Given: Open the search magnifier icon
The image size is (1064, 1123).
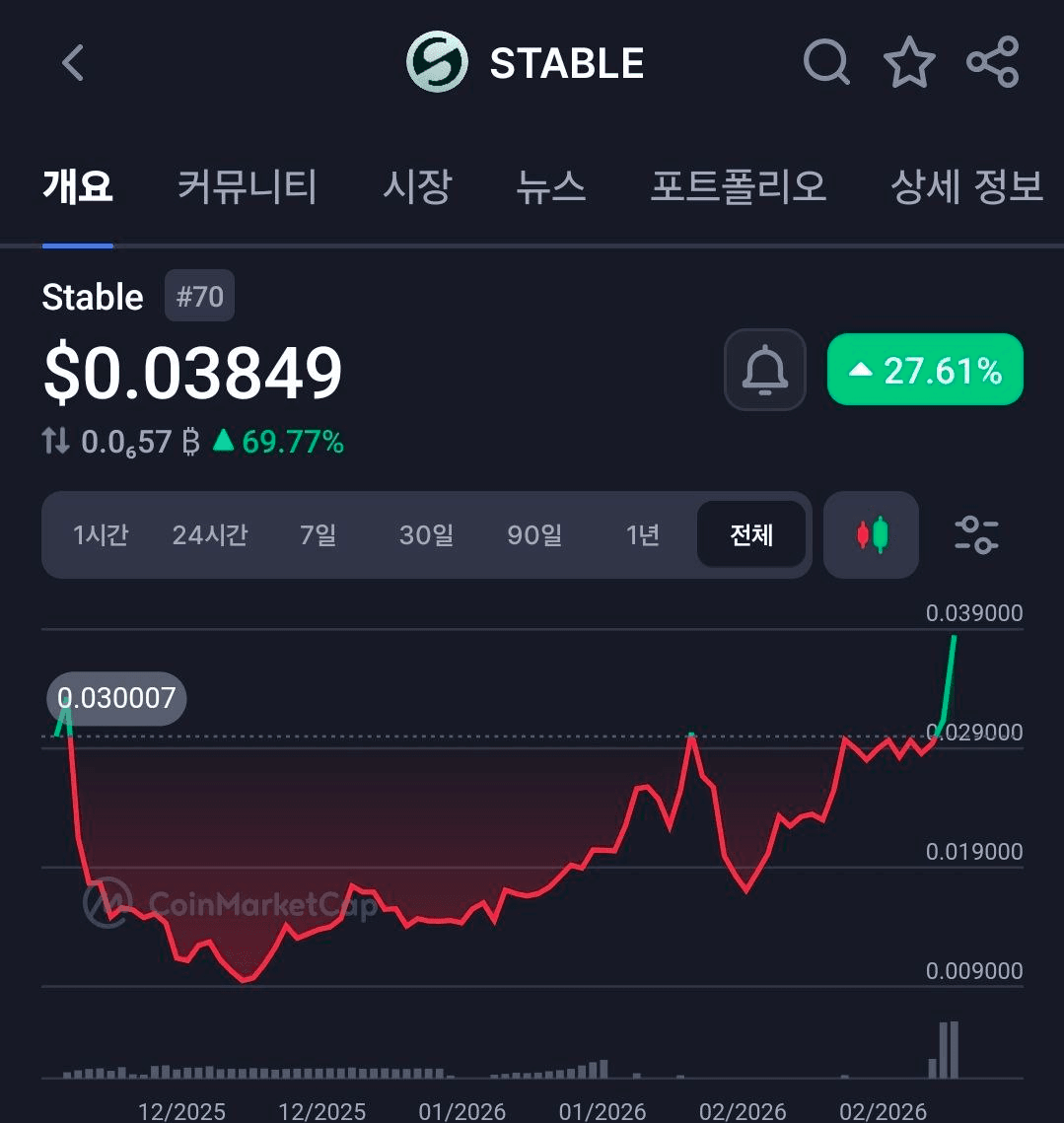Looking at the screenshot, I should pyautogui.click(x=825, y=63).
